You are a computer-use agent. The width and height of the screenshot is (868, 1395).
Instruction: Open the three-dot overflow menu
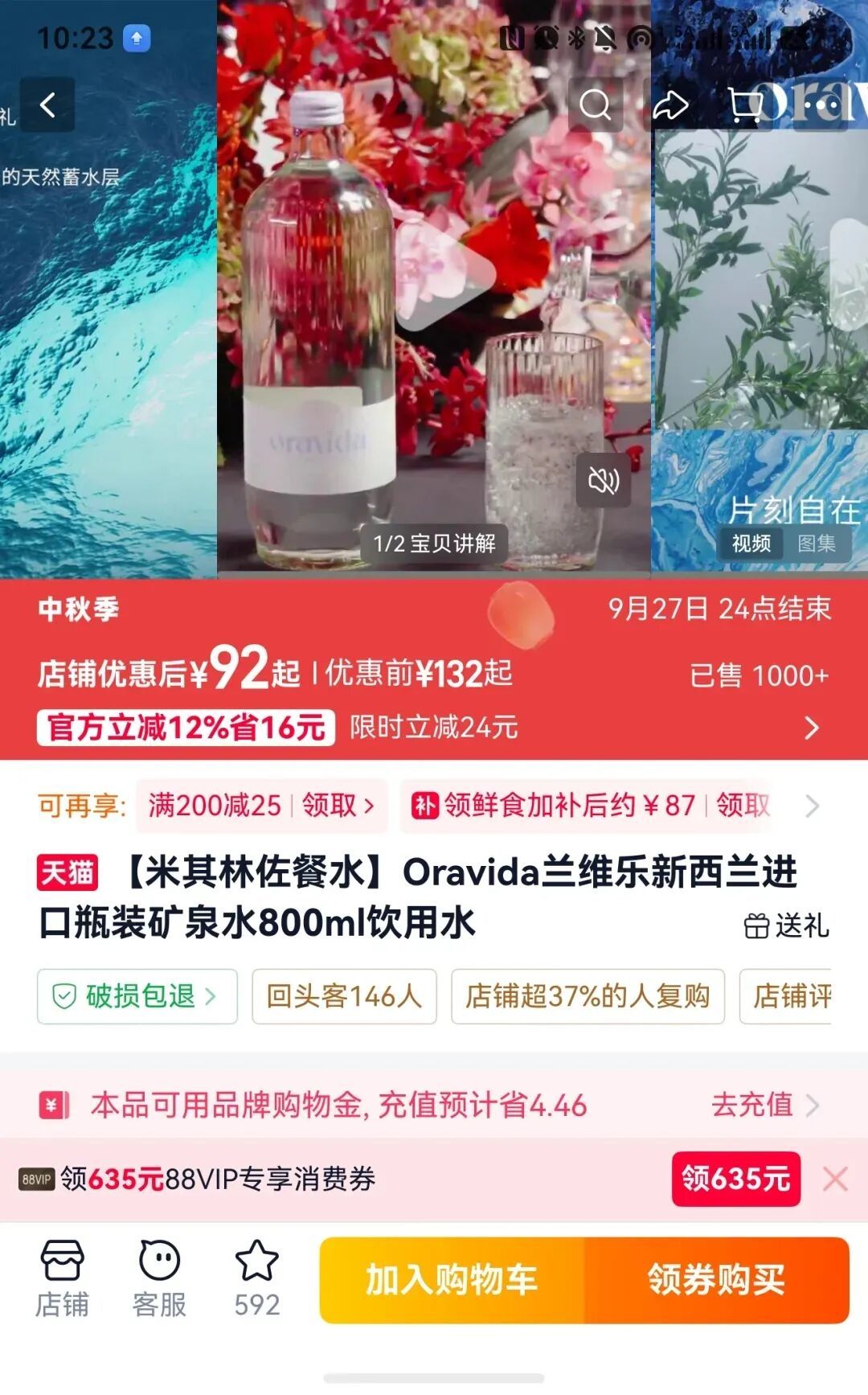coord(820,105)
